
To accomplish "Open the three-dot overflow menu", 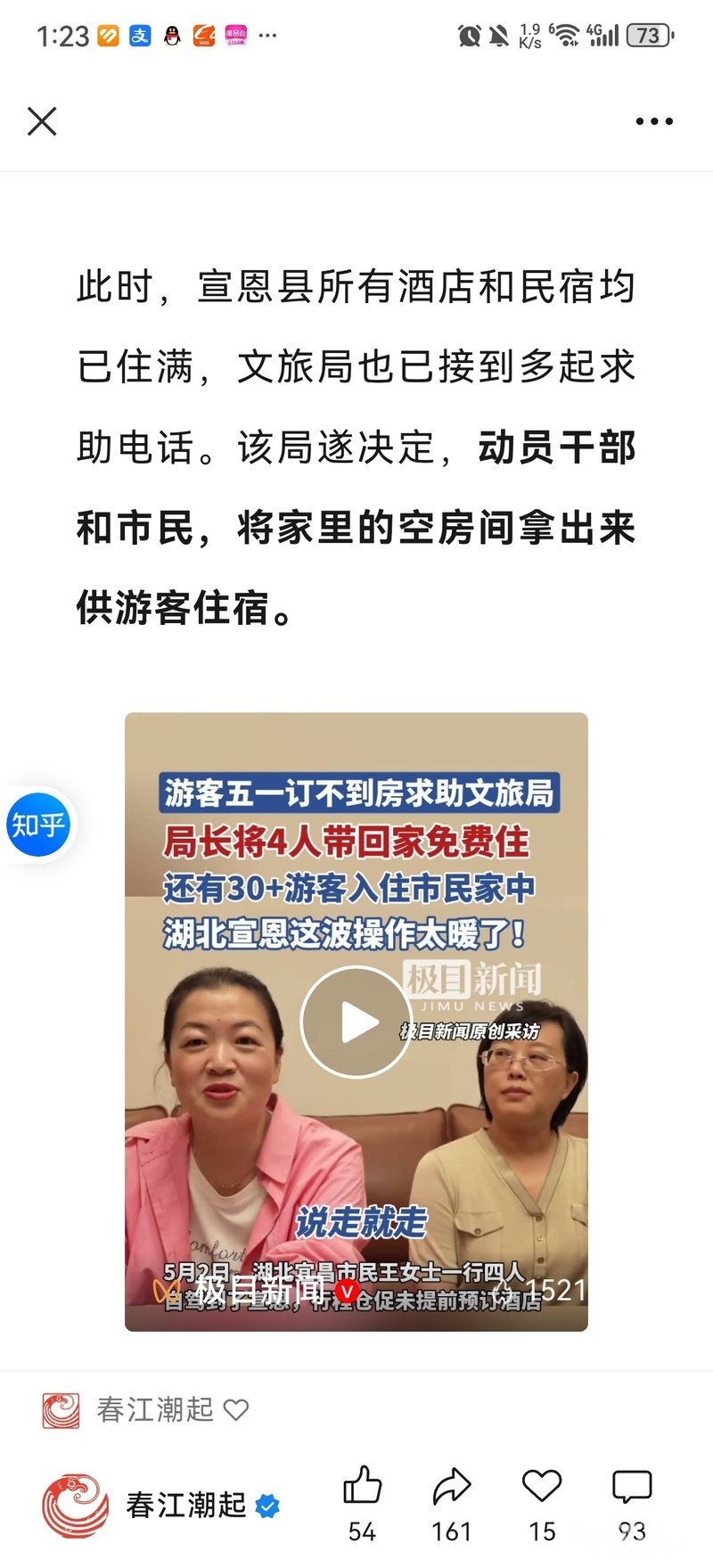I will (x=654, y=121).
